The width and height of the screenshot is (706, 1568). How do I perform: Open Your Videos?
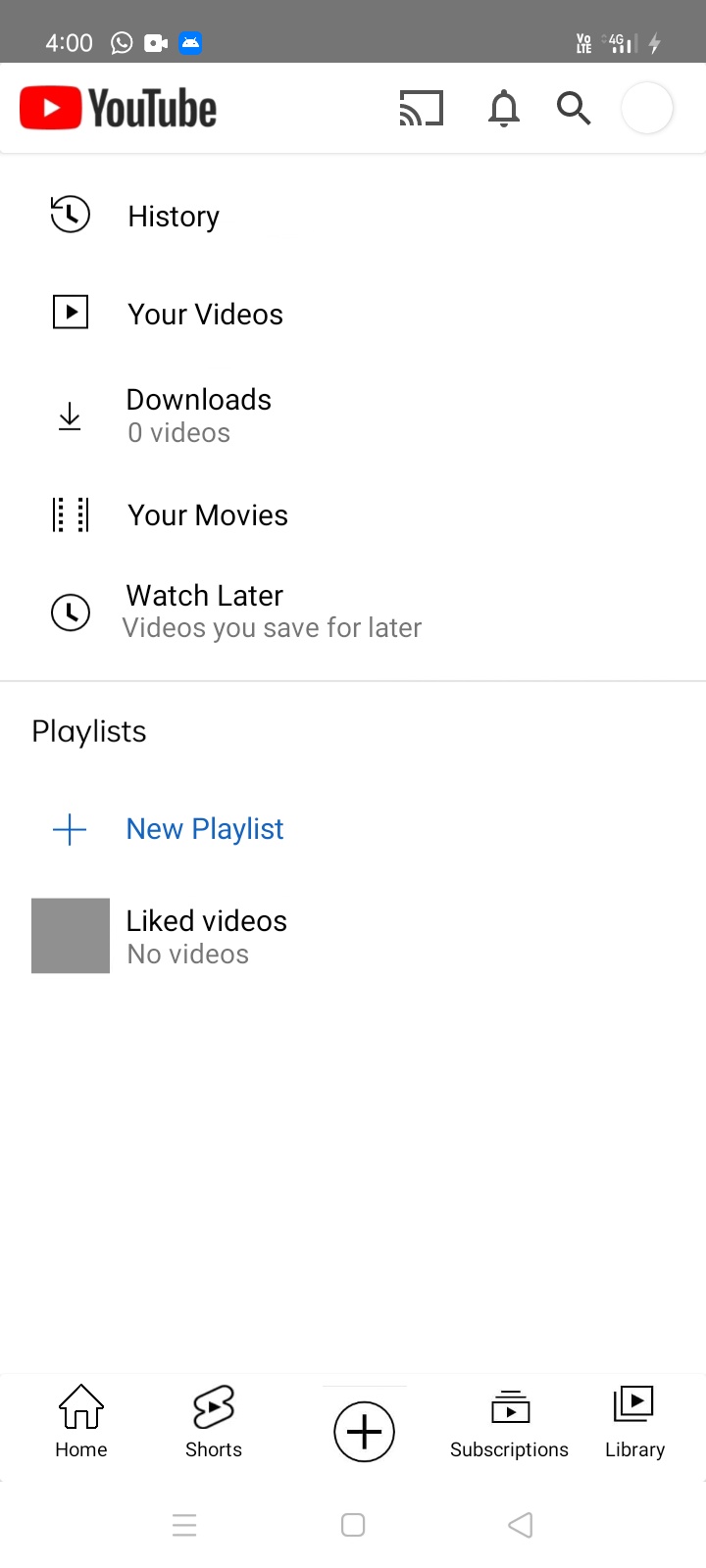[x=204, y=314]
